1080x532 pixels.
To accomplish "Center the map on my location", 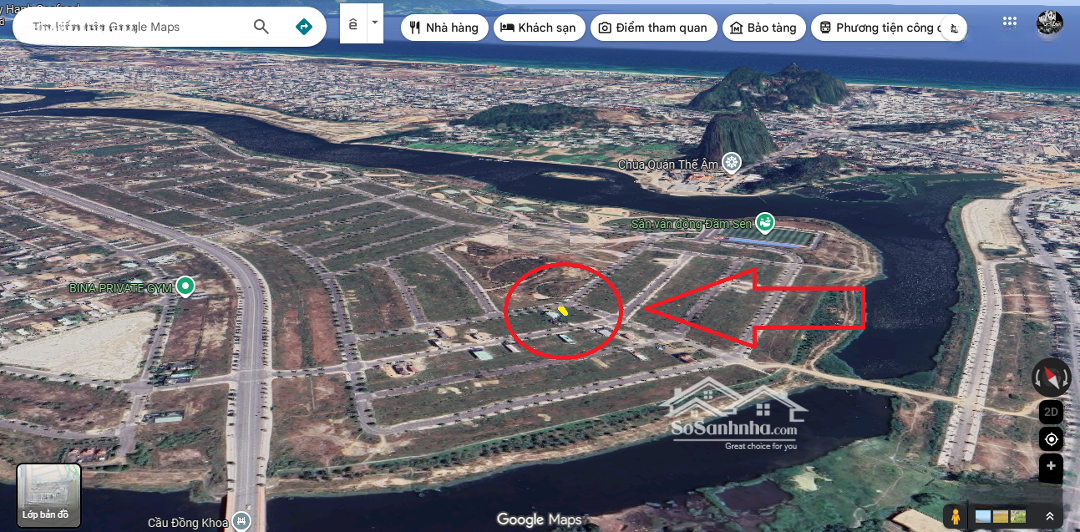I will point(1051,440).
